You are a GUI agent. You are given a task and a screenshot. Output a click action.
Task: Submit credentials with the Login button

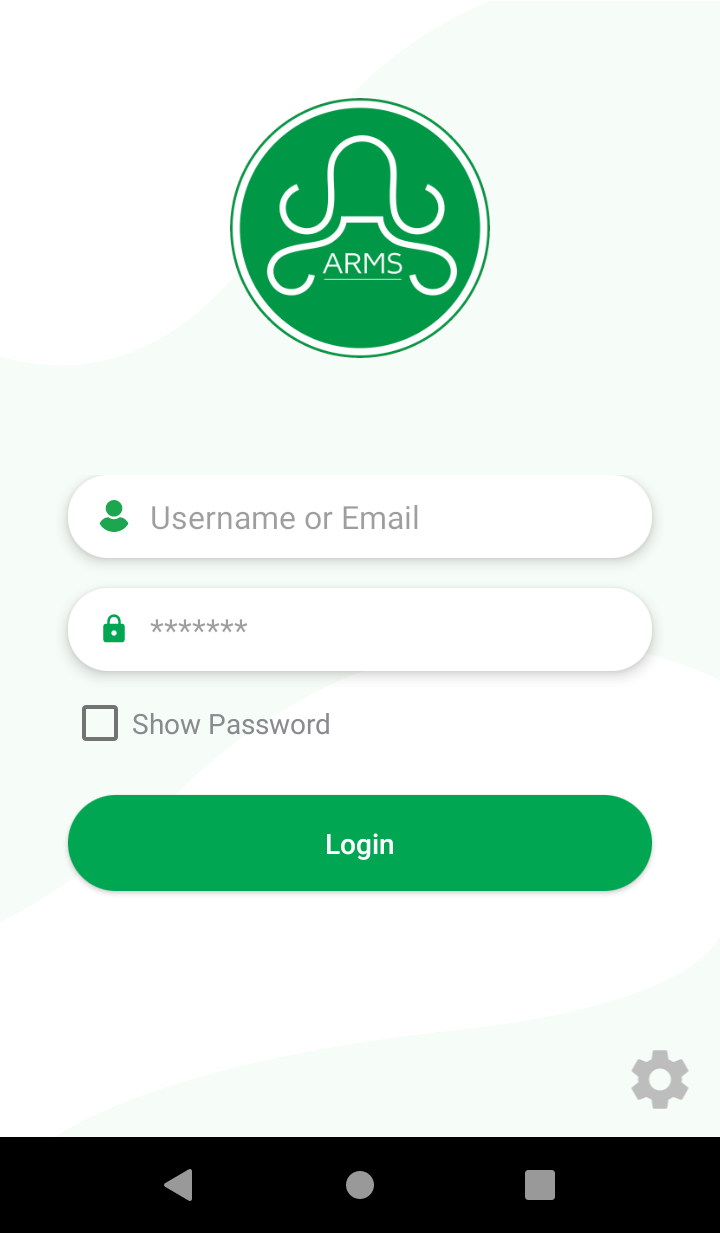360,843
